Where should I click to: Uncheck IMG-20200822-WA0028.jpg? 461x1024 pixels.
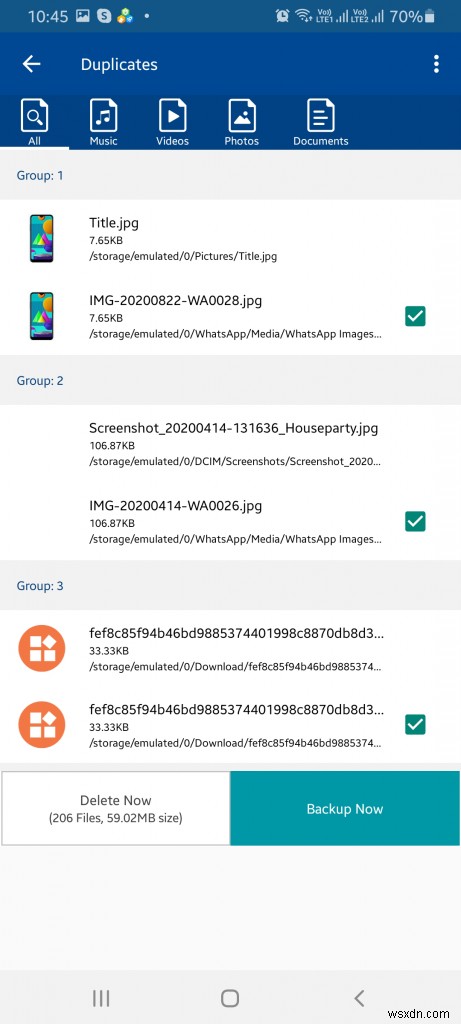pyautogui.click(x=415, y=317)
